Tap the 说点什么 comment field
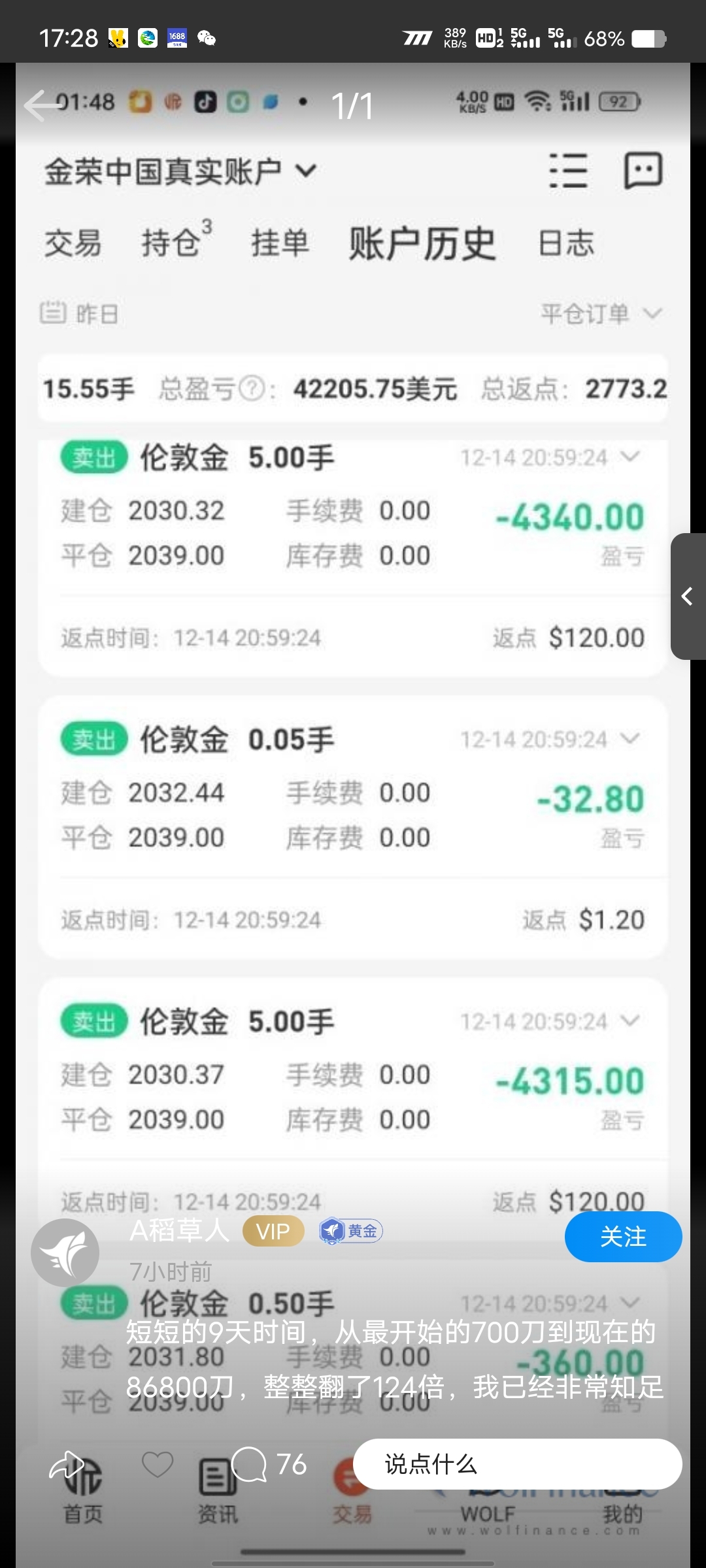706x1568 pixels. pos(516,1464)
